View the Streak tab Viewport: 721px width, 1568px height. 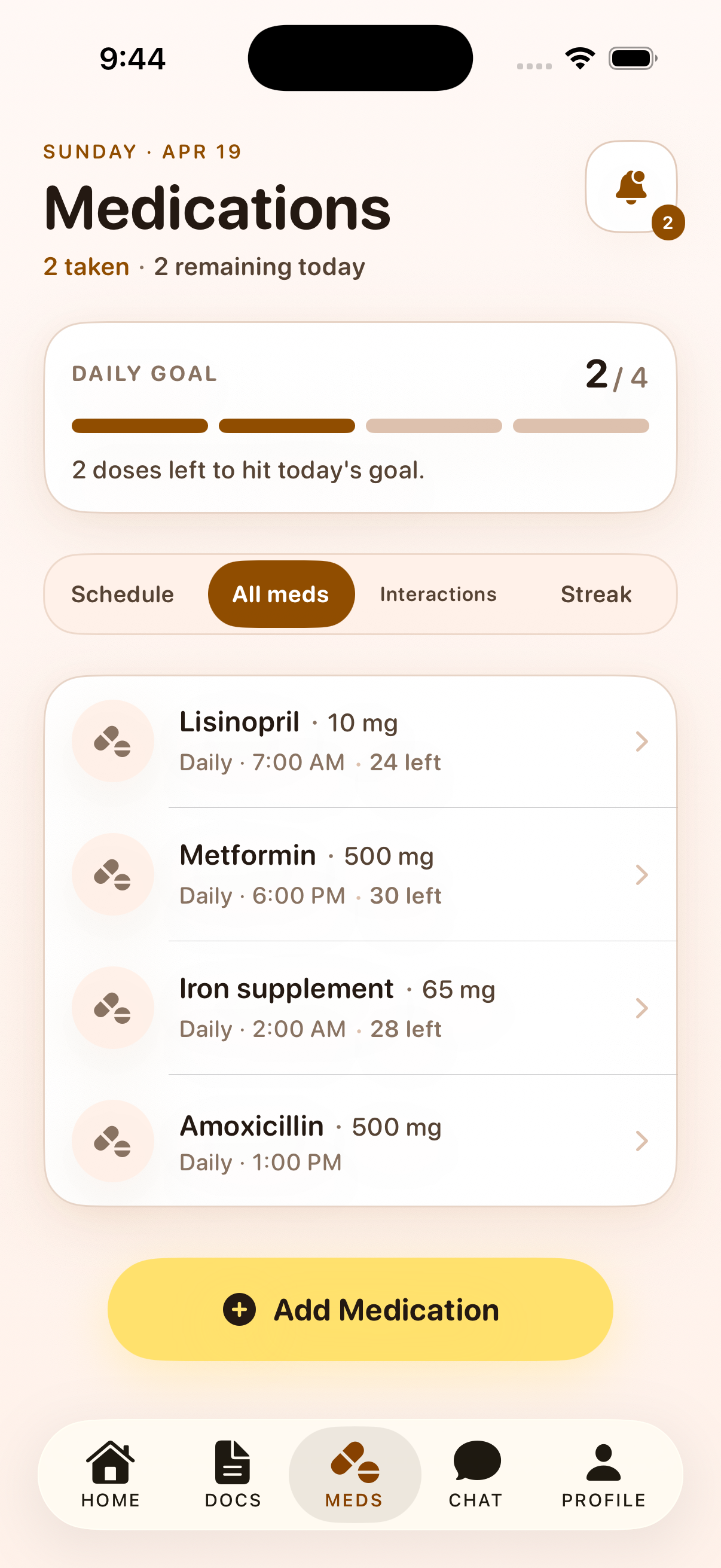pyautogui.click(x=595, y=594)
